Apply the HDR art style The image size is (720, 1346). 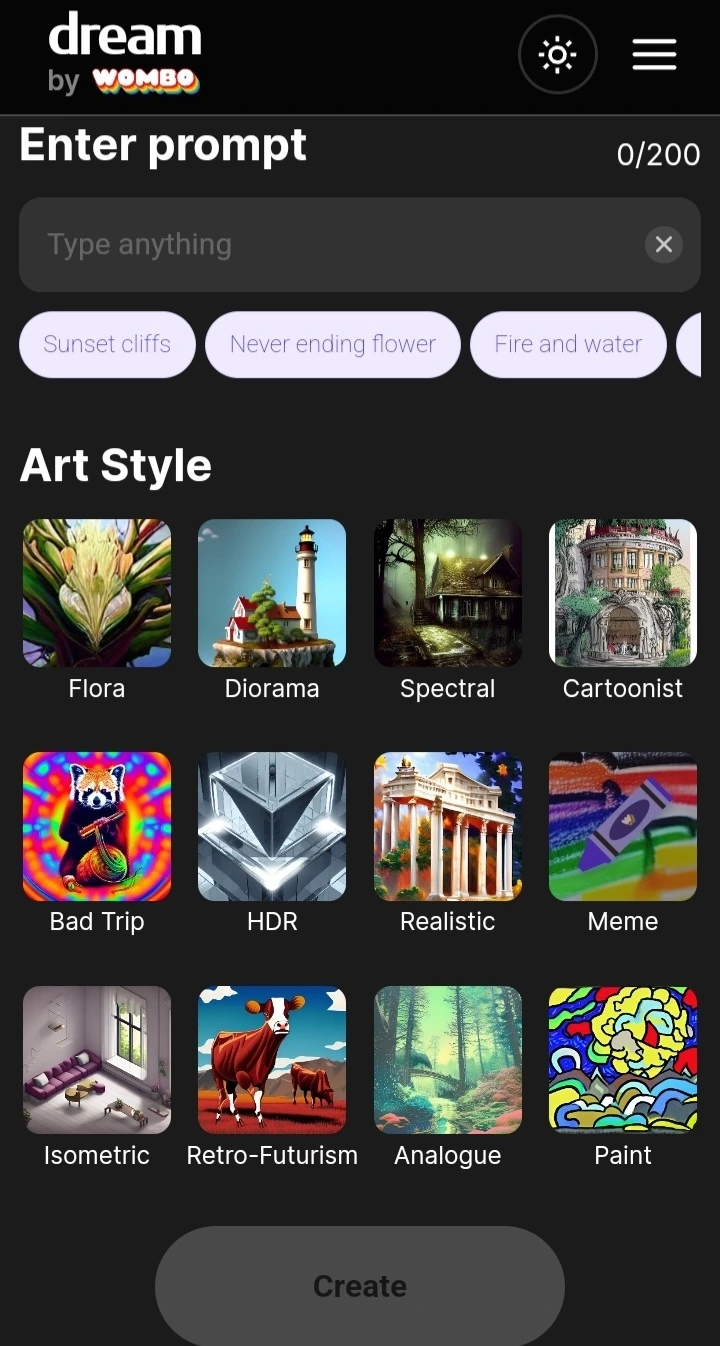coord(272,827)
